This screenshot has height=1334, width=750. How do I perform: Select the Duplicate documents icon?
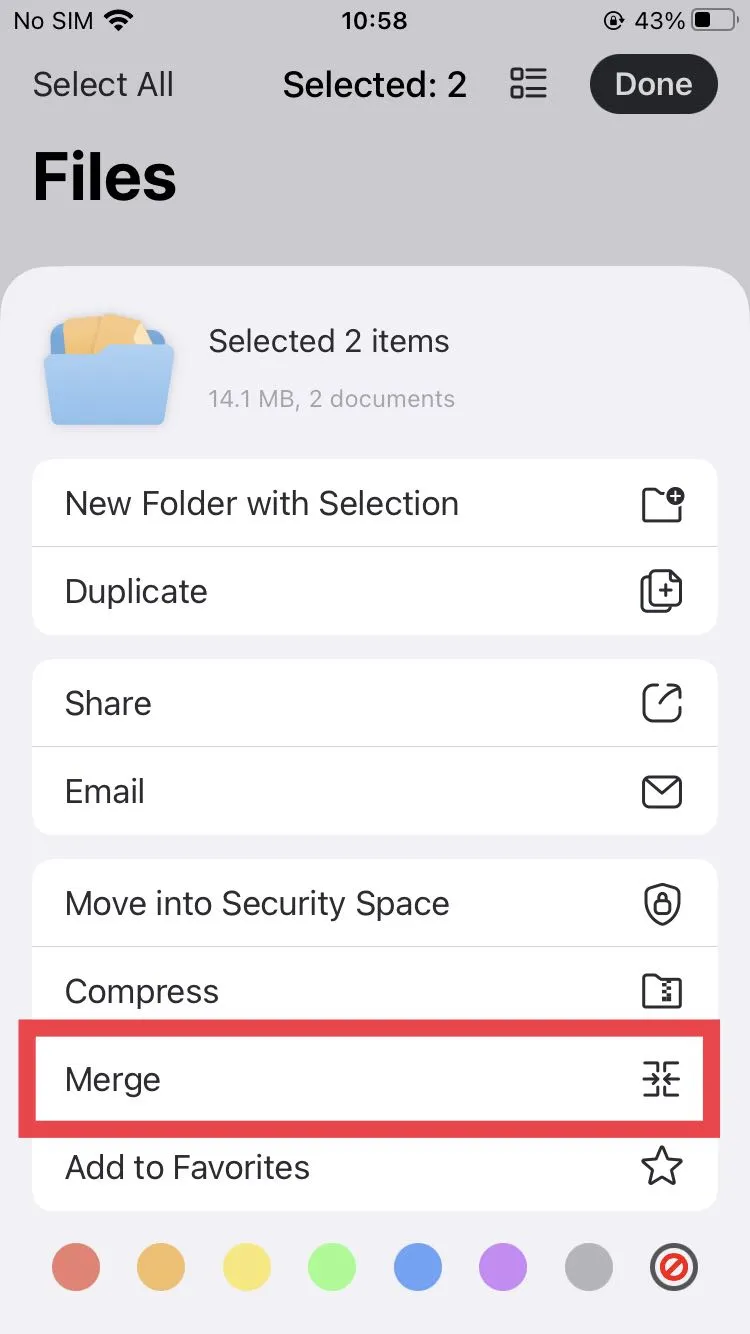click(662, 591)
